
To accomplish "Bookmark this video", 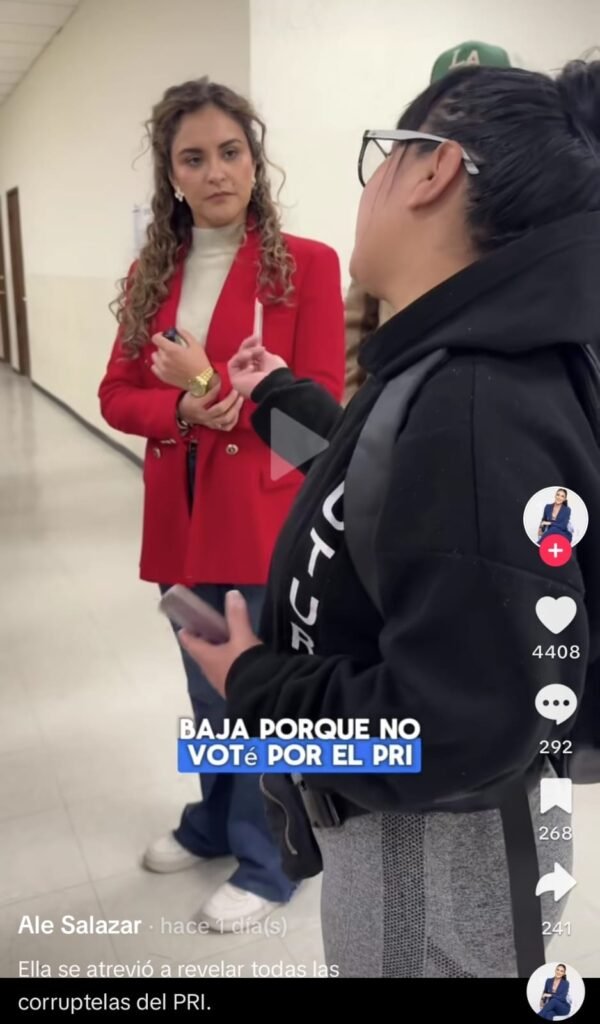I will (556, 796).
